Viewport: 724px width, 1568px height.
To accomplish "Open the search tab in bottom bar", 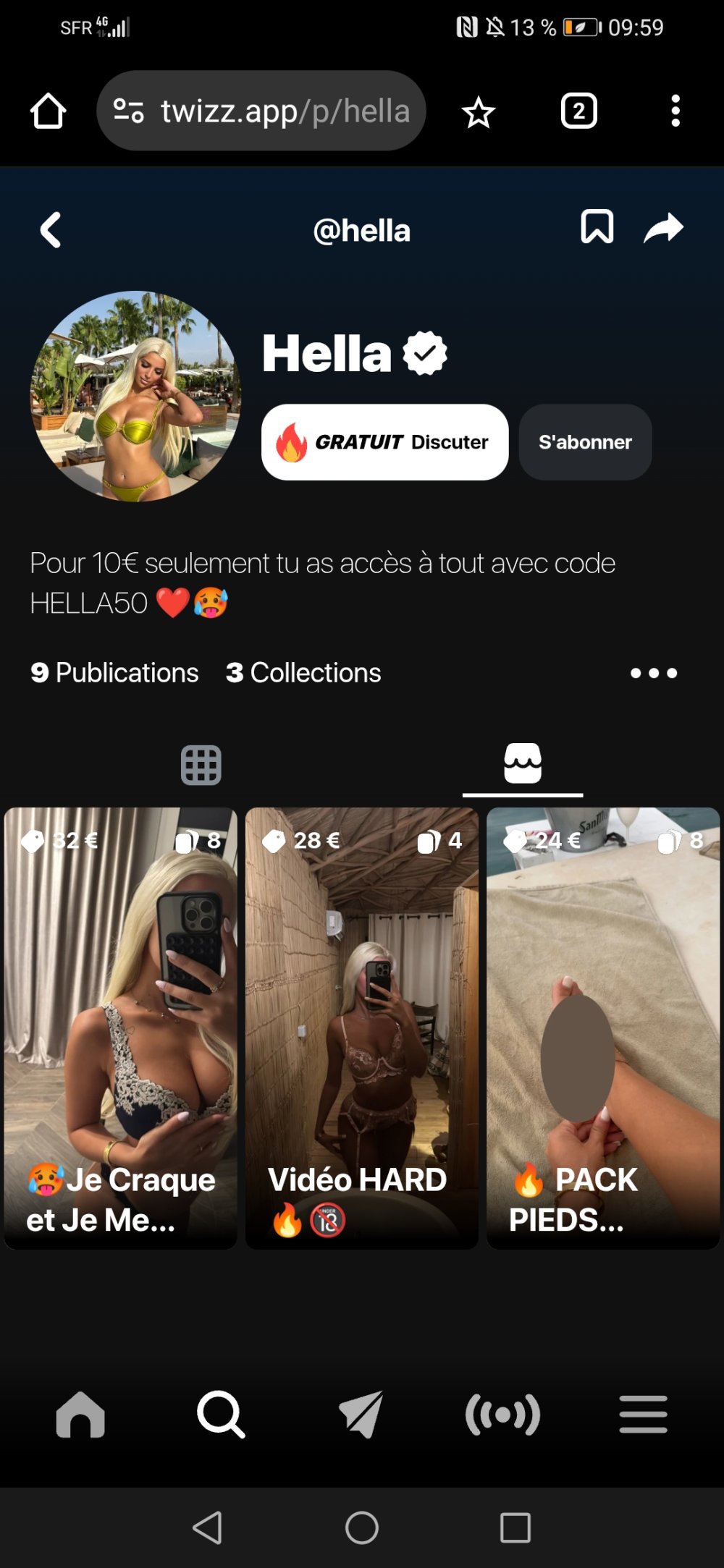I will coord(221,1415).
